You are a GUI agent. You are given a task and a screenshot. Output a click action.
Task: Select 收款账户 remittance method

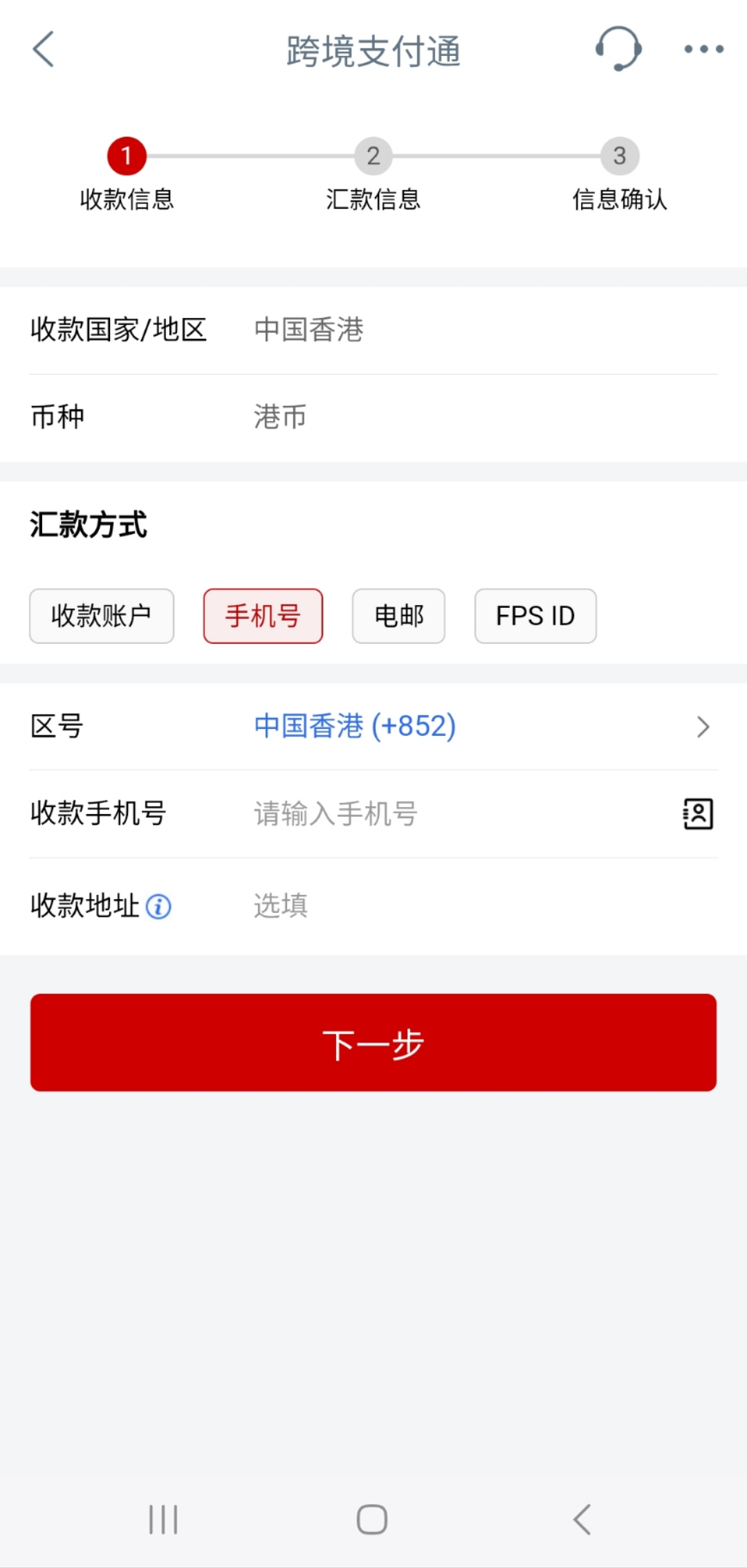click(102, 616)
